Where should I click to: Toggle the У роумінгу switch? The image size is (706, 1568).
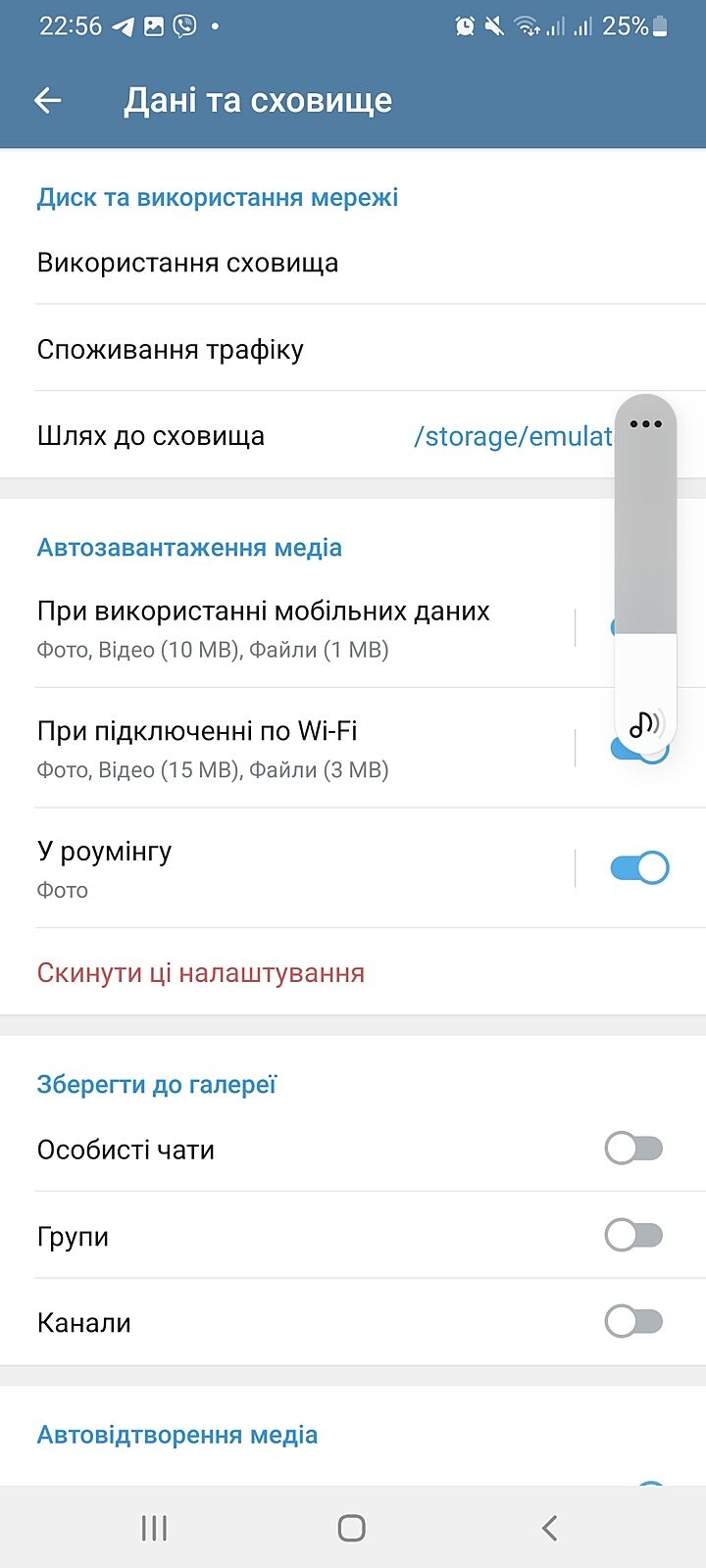click(639, 868)
